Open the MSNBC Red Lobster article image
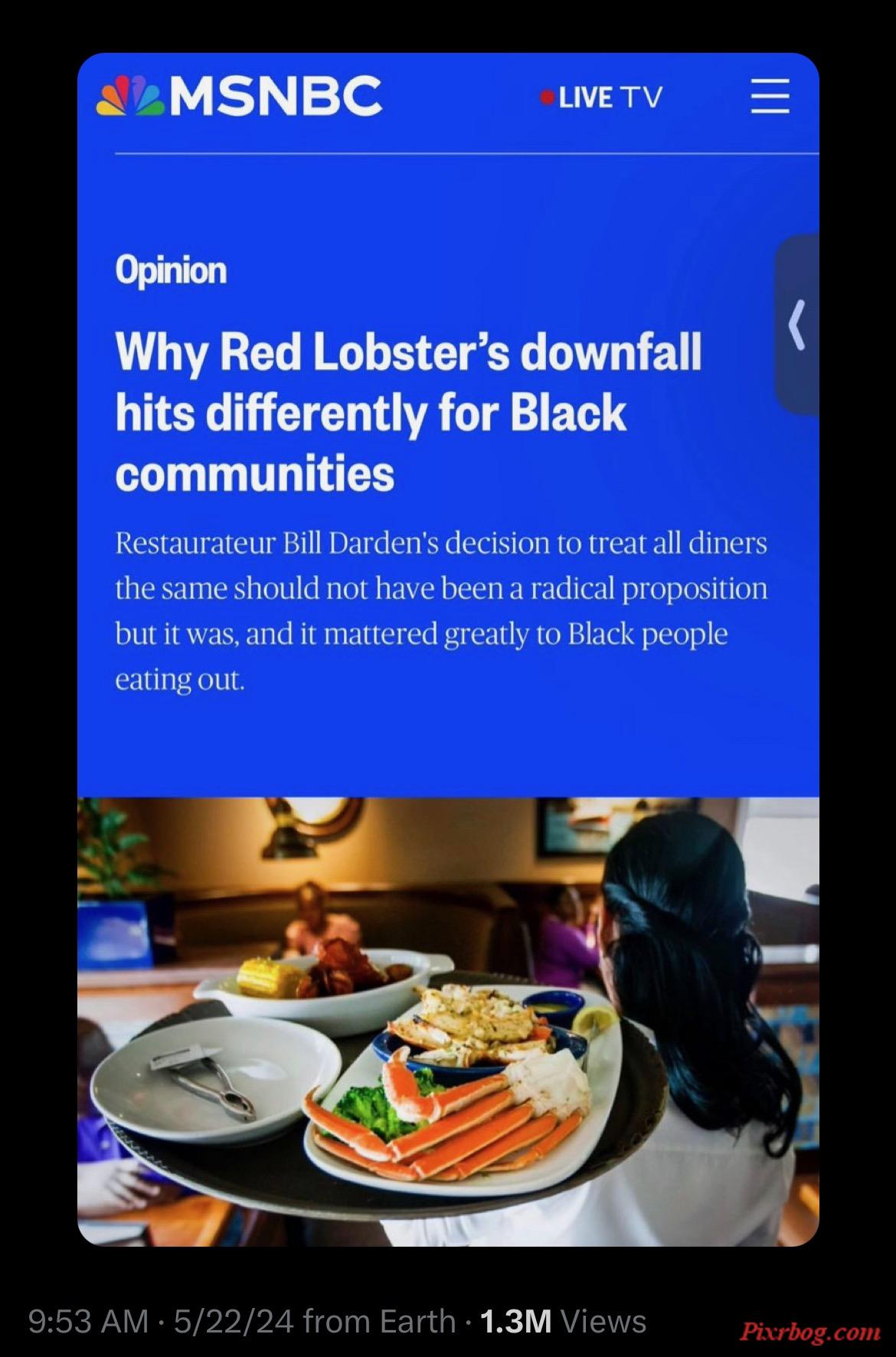This screenshot has height=1357, width=896. [x=448, y=1022]
